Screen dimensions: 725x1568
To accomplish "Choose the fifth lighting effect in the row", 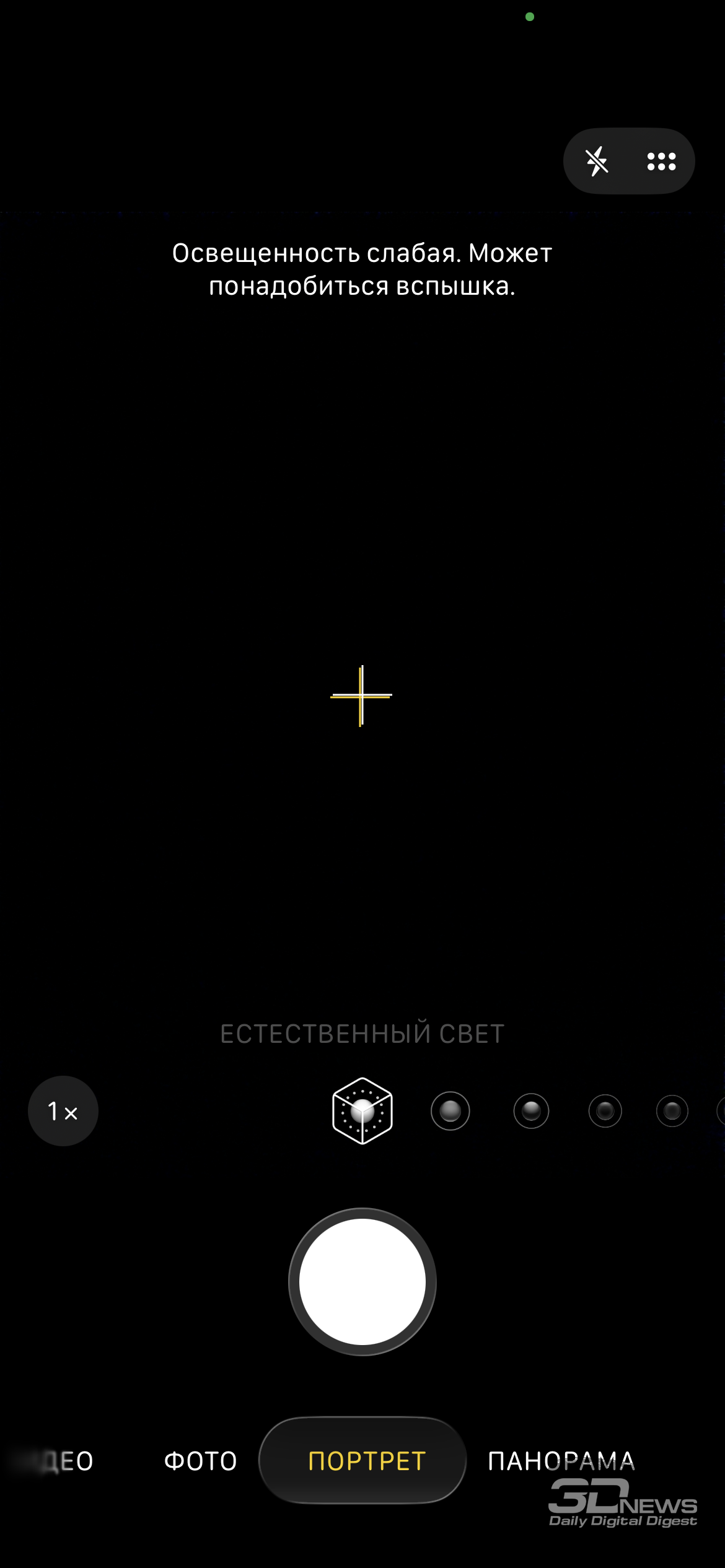I will 672,1111.
